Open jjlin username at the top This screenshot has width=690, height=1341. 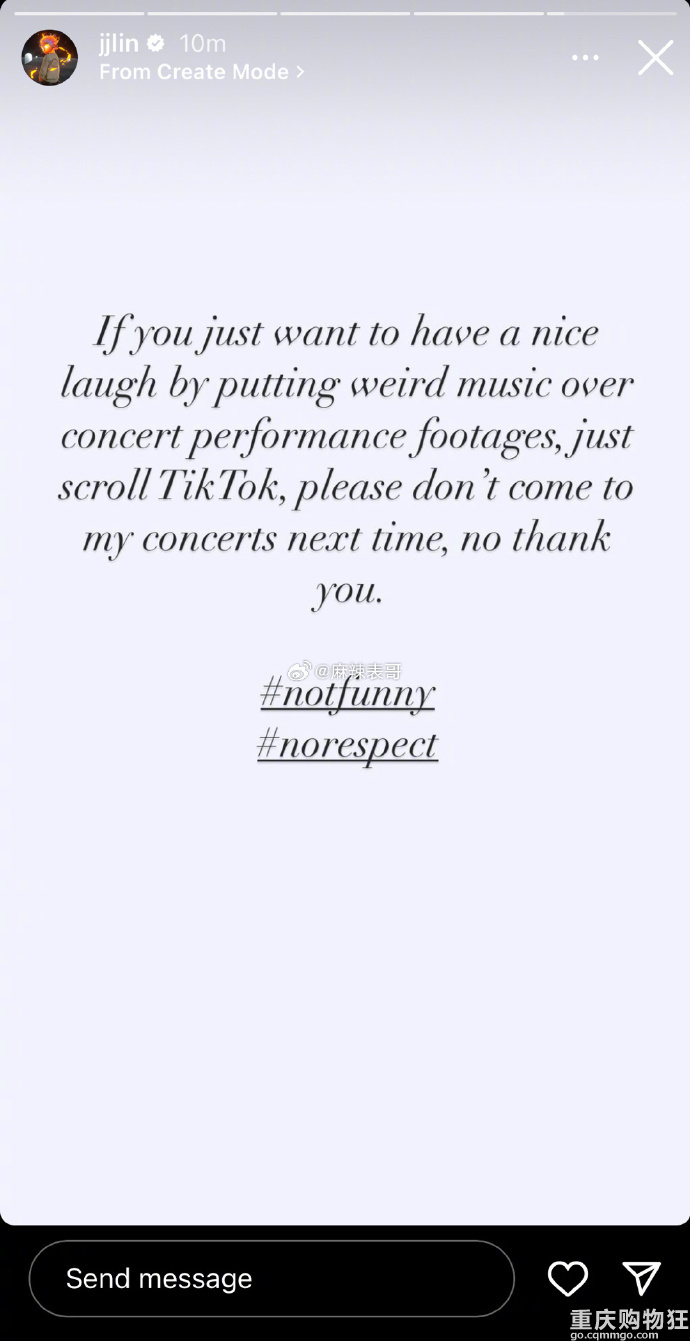click(119, 44)
